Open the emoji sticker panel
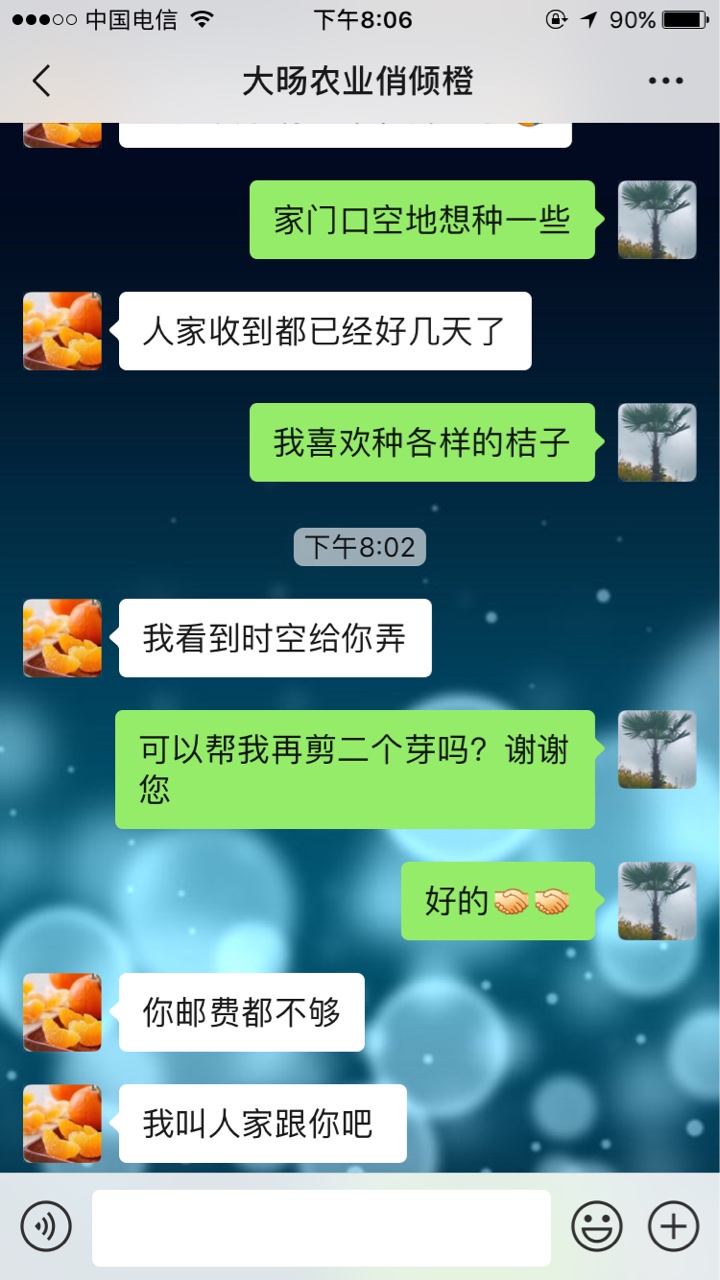Screen dimensions: 720x1280 click(597, 1226)
